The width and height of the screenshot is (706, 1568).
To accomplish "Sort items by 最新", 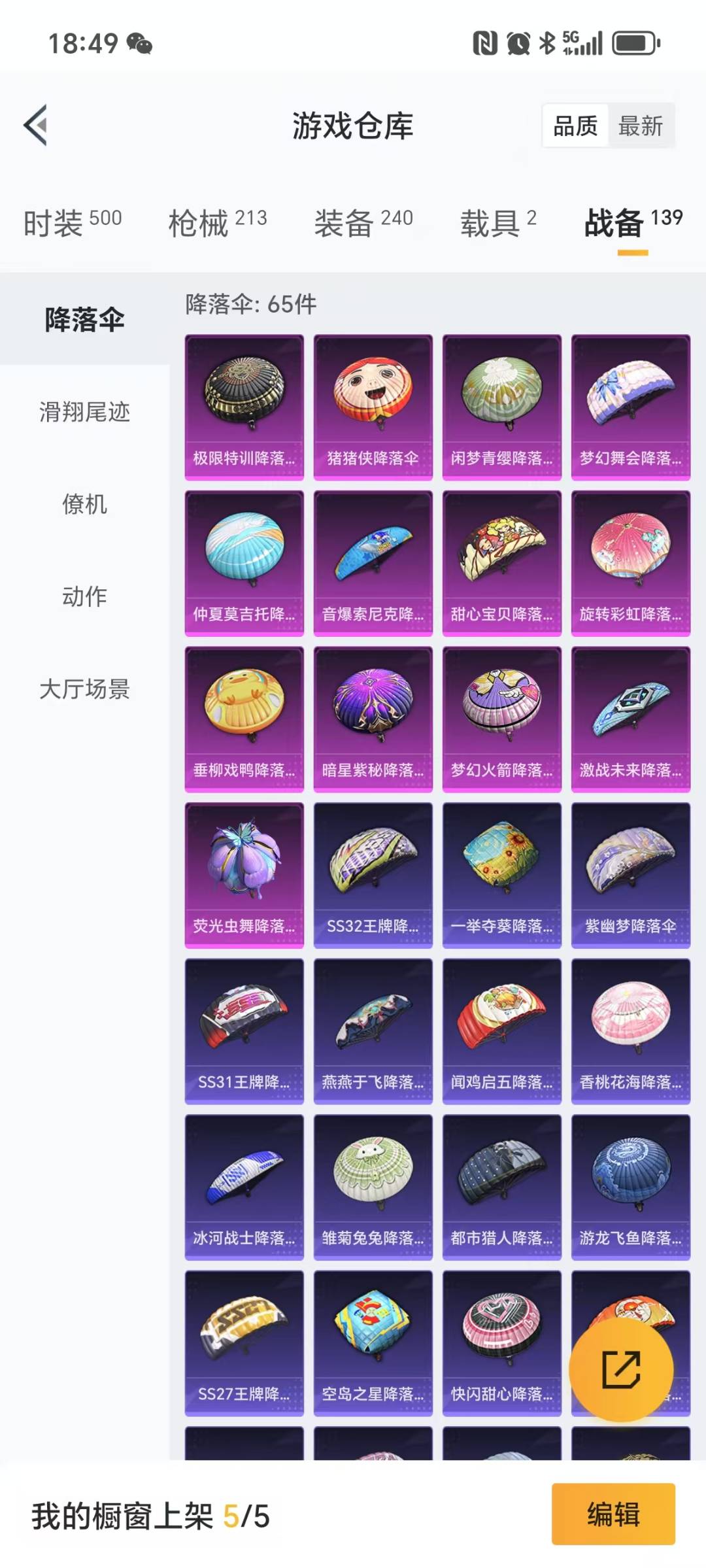I will coord(641,126).
